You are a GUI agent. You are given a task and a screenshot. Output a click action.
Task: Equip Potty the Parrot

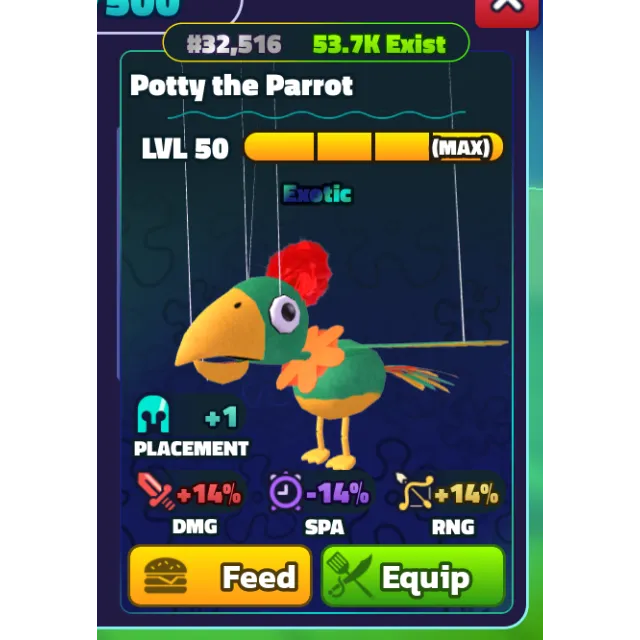[413, 577]
